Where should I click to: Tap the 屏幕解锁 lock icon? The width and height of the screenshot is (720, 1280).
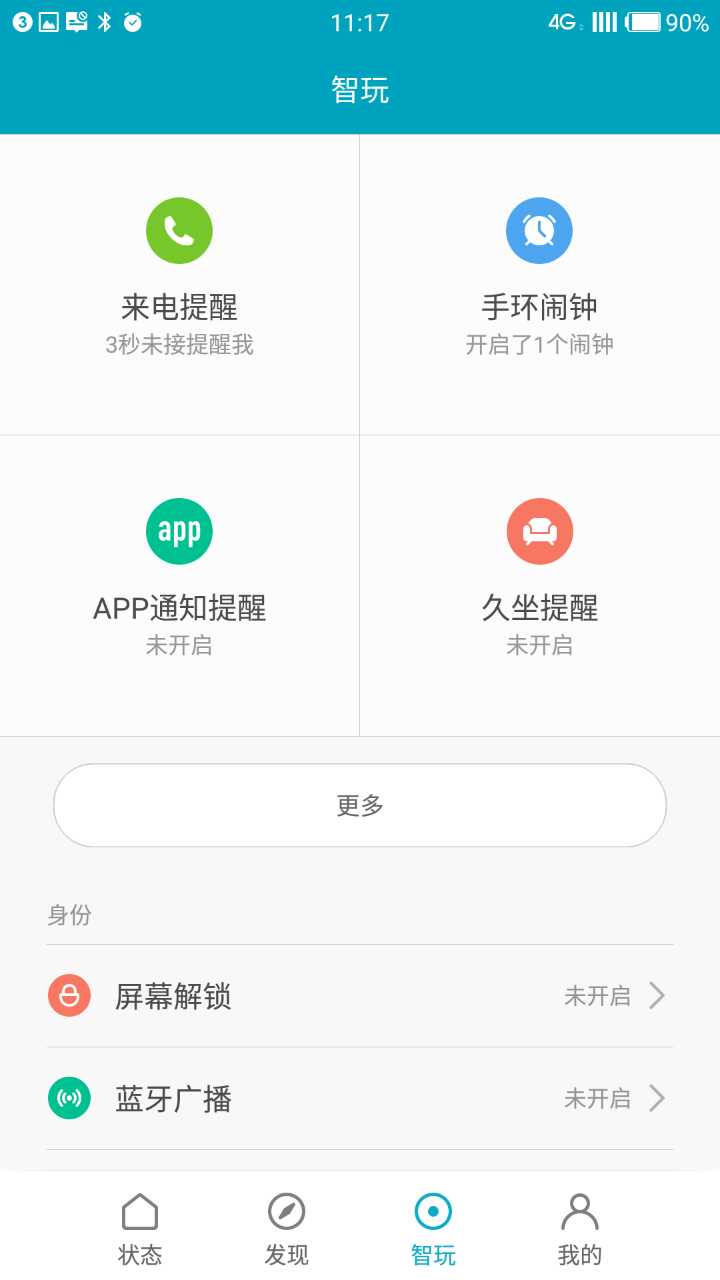tap(69, 996)
